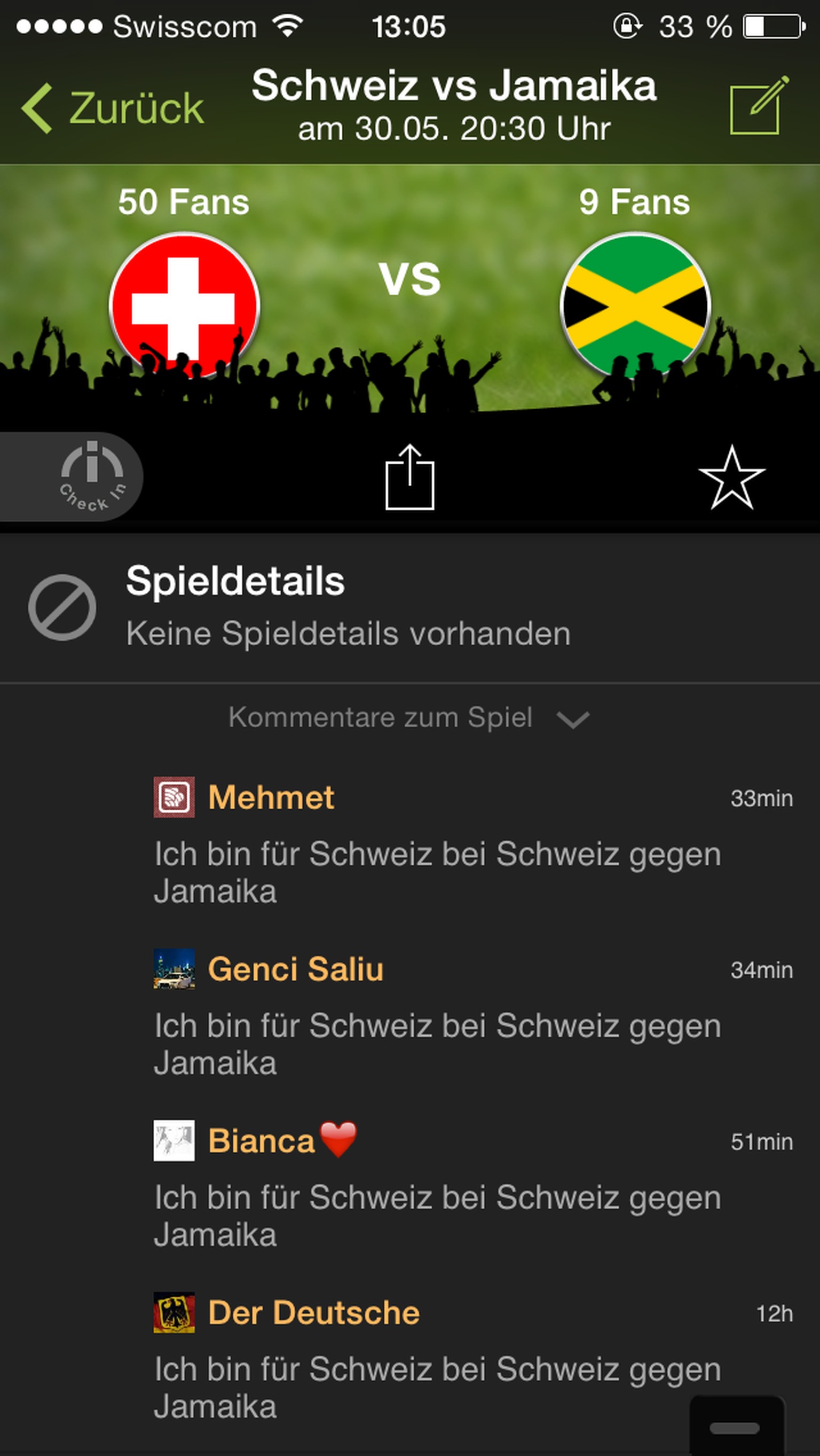
Task: Expand the Kommentare zum Spiel dropdown
Action: [x=409, y=718]
